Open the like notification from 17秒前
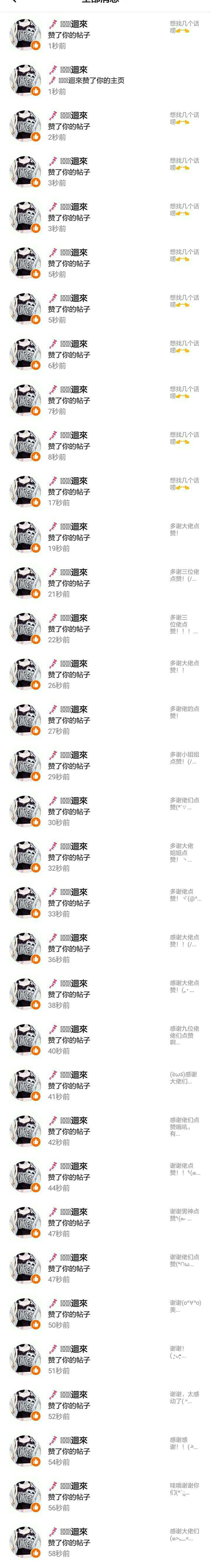211x1568 pixels. coord(105,491)
